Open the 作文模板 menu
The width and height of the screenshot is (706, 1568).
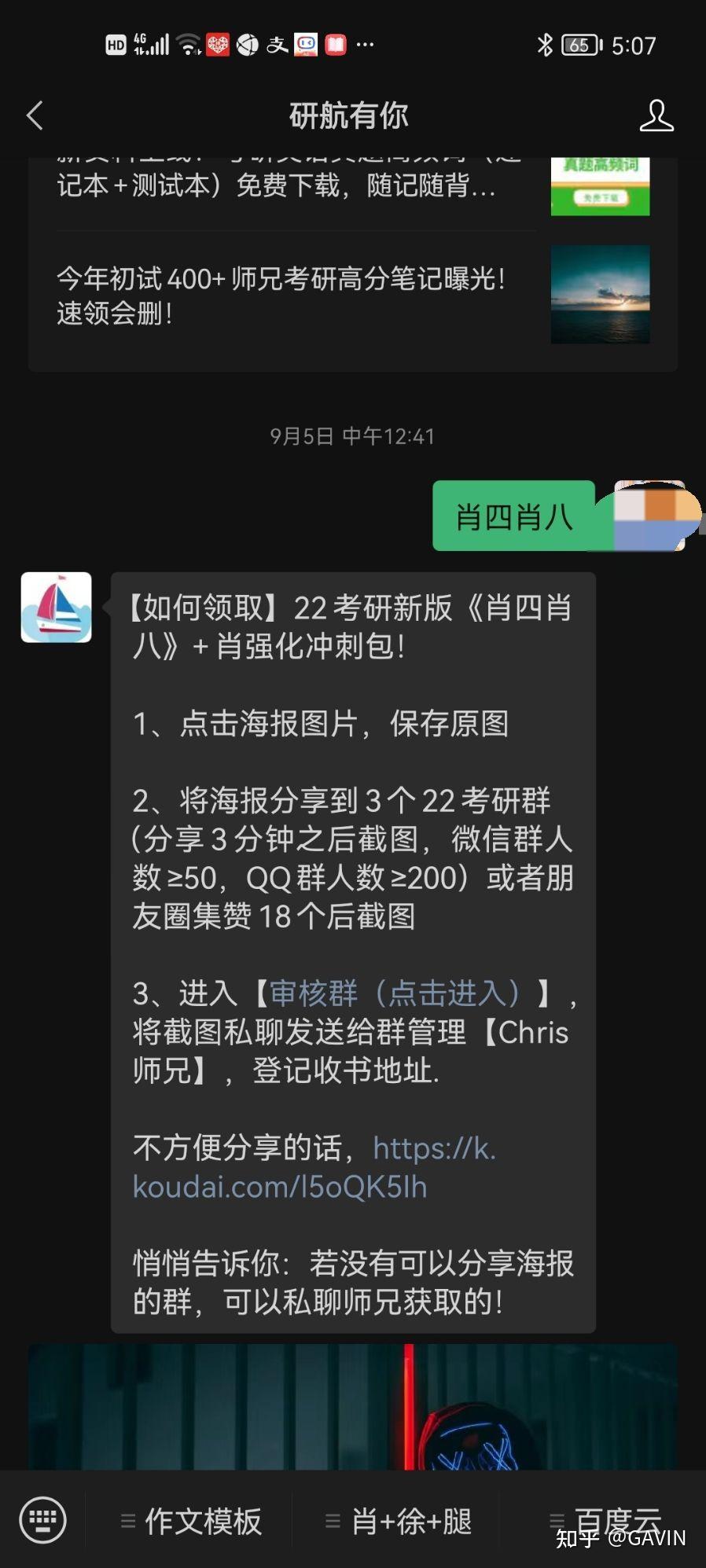click(x=192, y=1521)
